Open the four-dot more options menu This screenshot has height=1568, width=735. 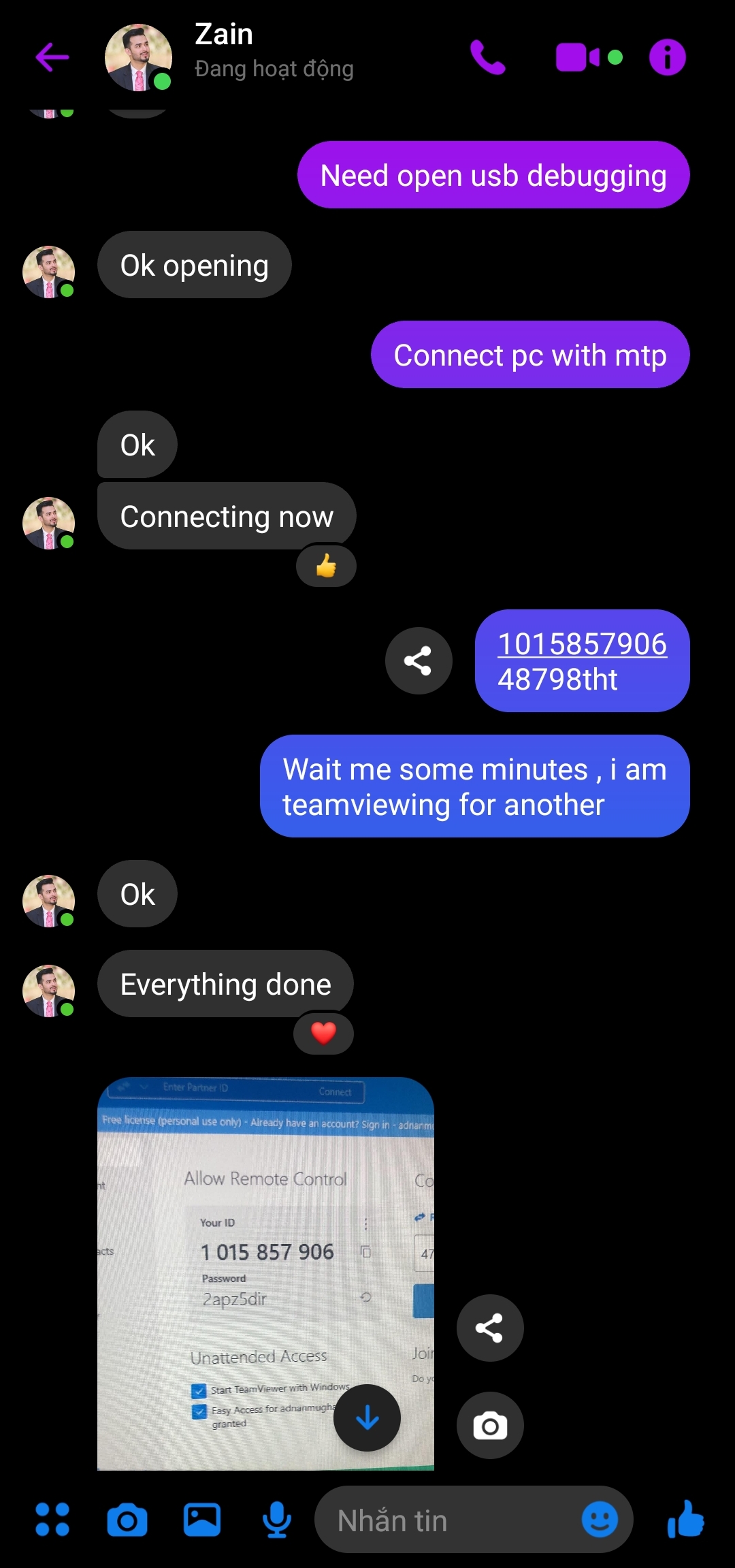pyautogui.click(x=52, y=1520)
